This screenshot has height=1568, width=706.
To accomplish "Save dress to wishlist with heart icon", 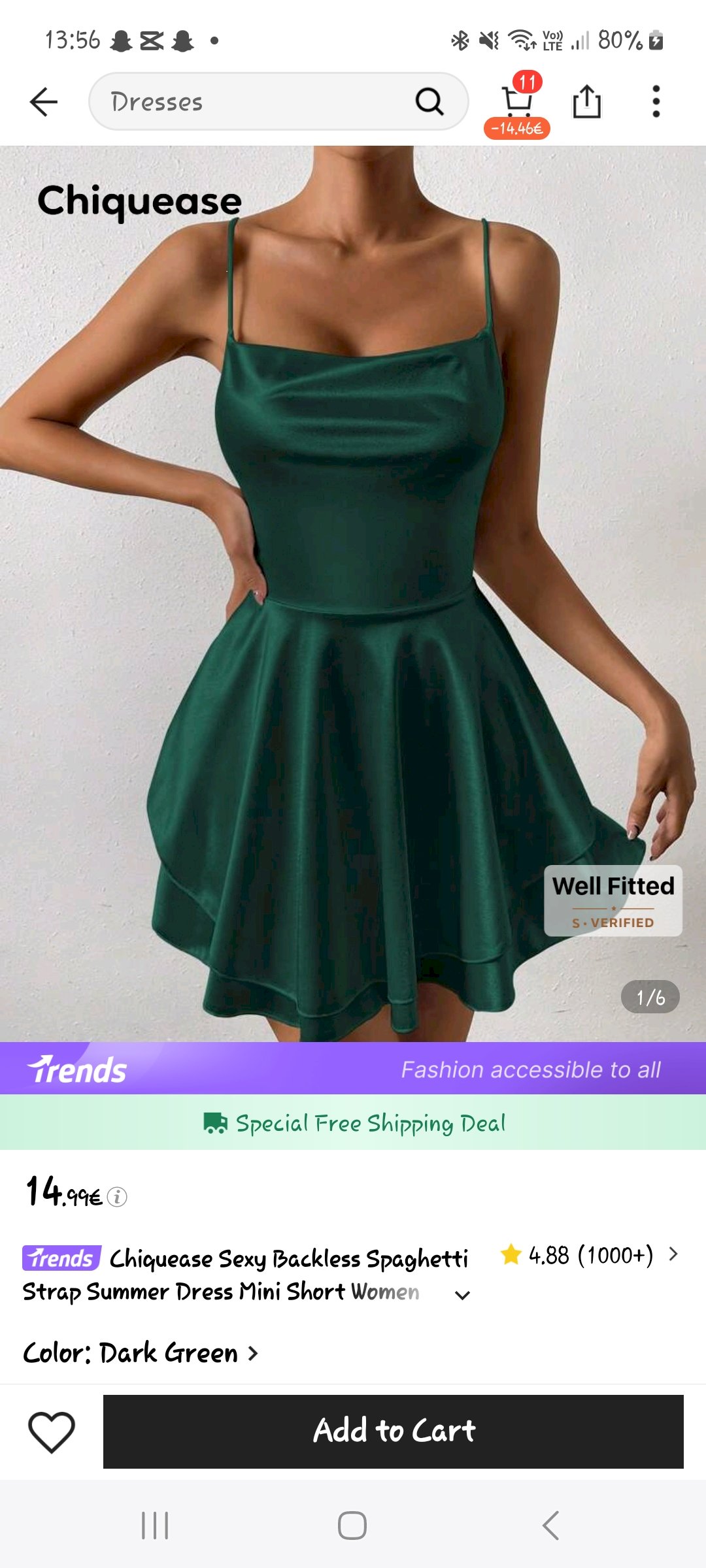I will click(52, 1431).
